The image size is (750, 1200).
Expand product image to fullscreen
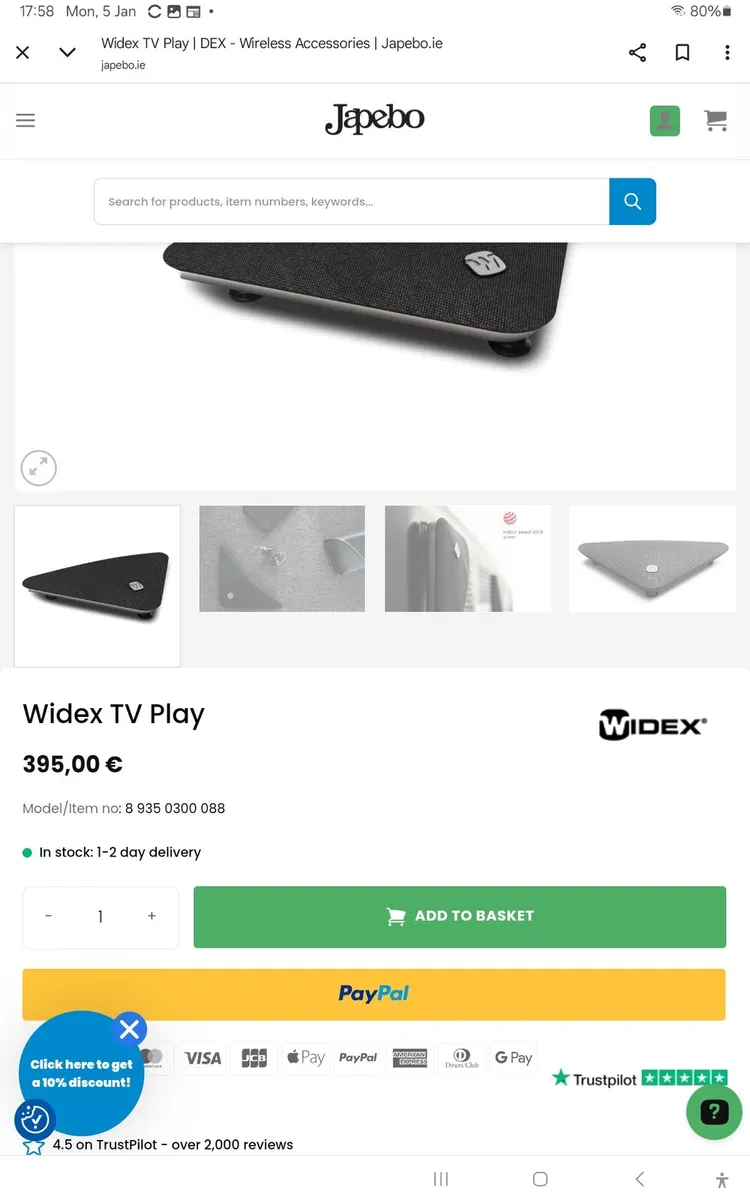(x=38, y=467)
